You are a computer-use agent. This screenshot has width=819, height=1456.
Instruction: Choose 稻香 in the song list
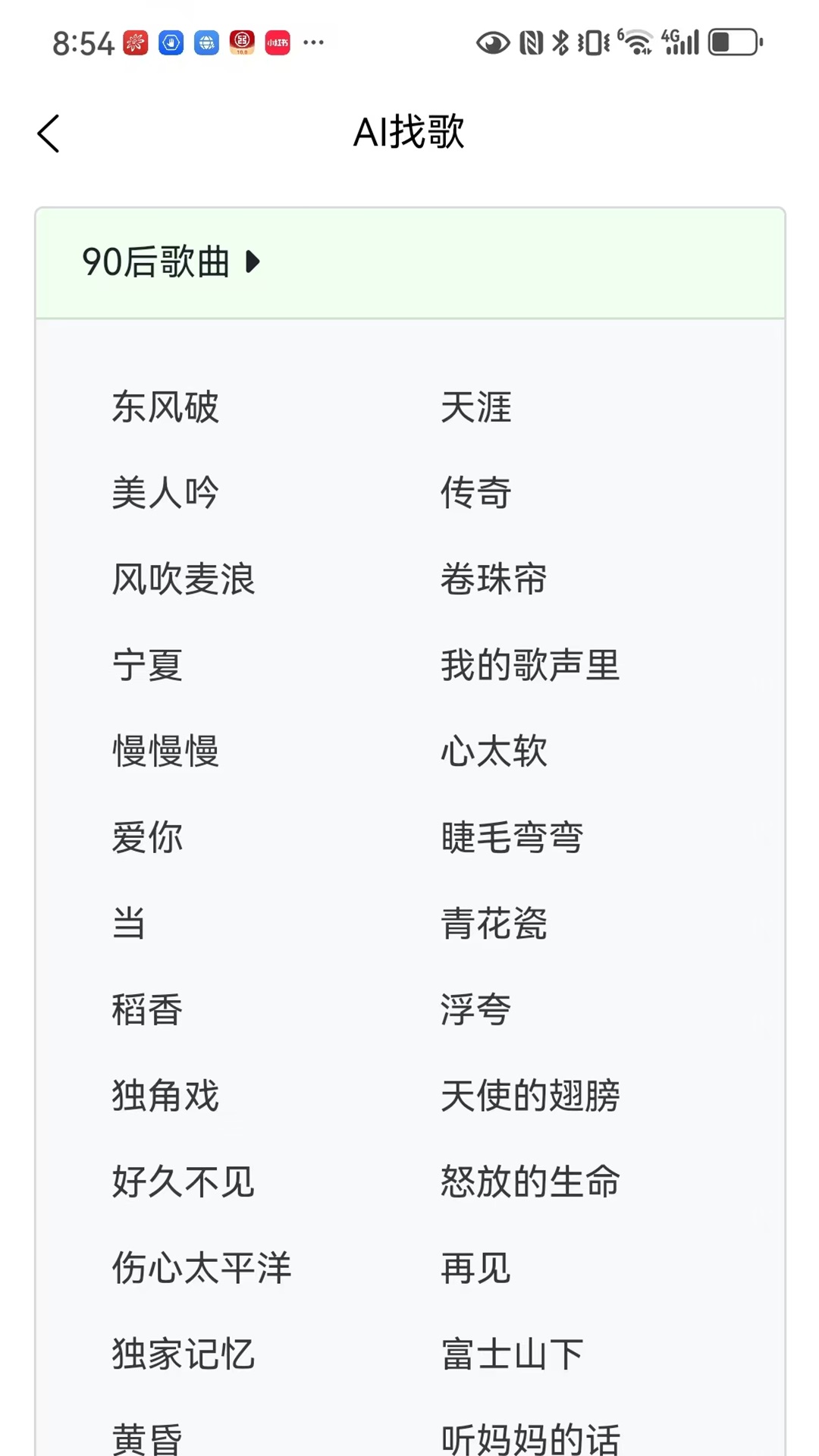coord(146,1009)
